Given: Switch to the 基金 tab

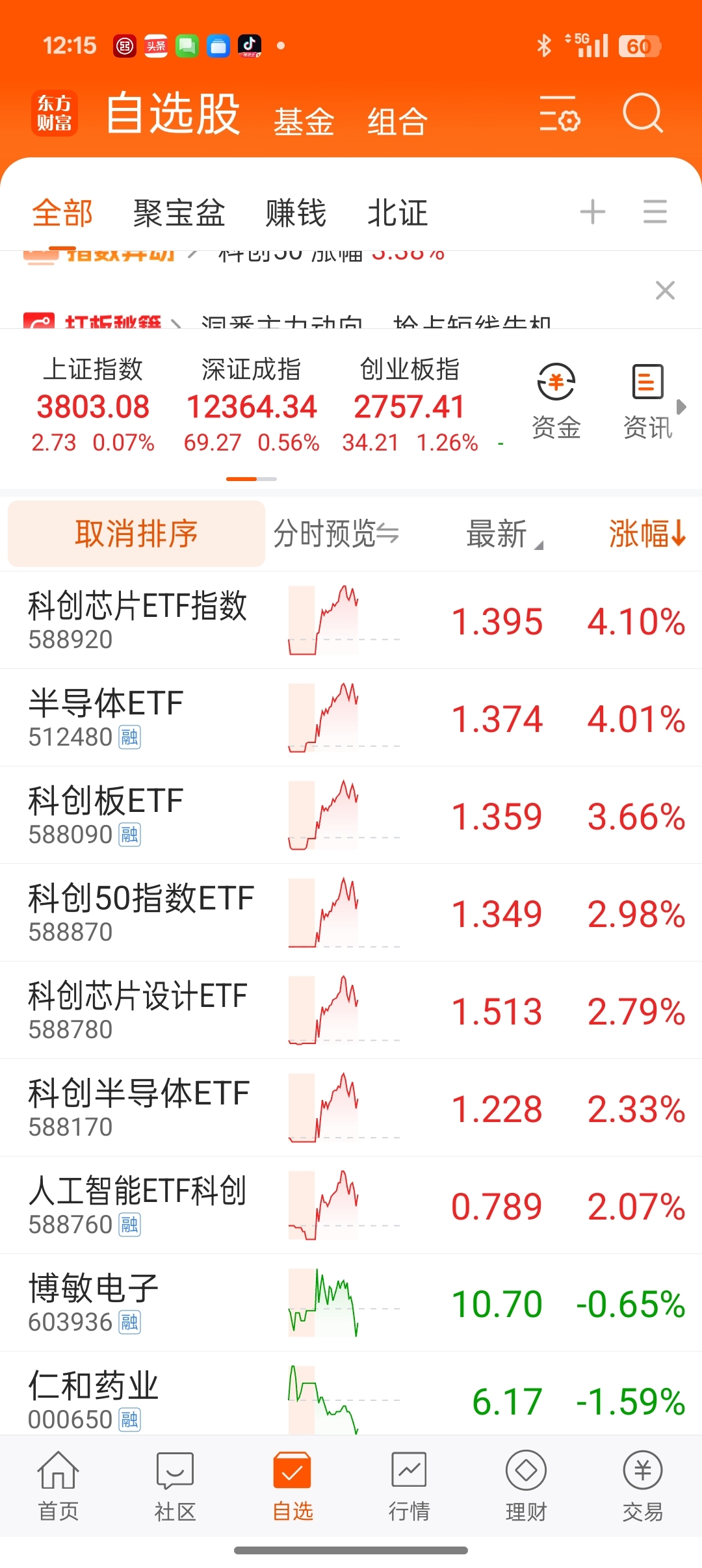Looking at the screenshot, I should (304, 122).
